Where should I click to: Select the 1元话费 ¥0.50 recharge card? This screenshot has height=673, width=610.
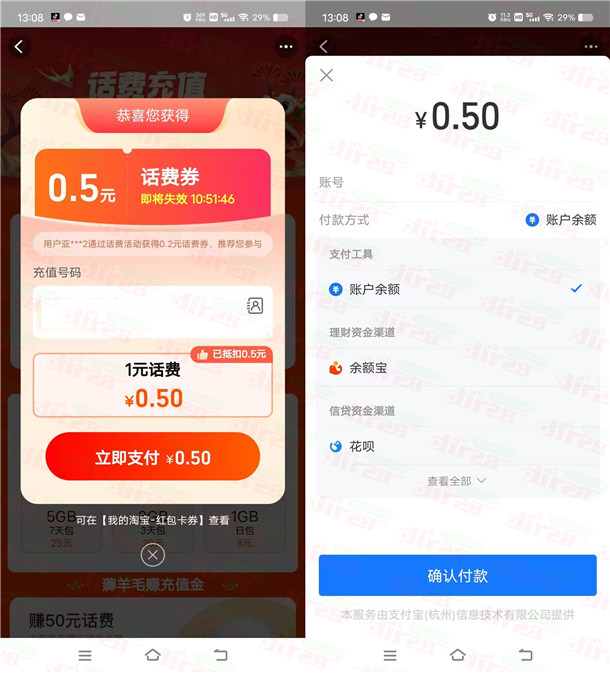coord(152,385)
